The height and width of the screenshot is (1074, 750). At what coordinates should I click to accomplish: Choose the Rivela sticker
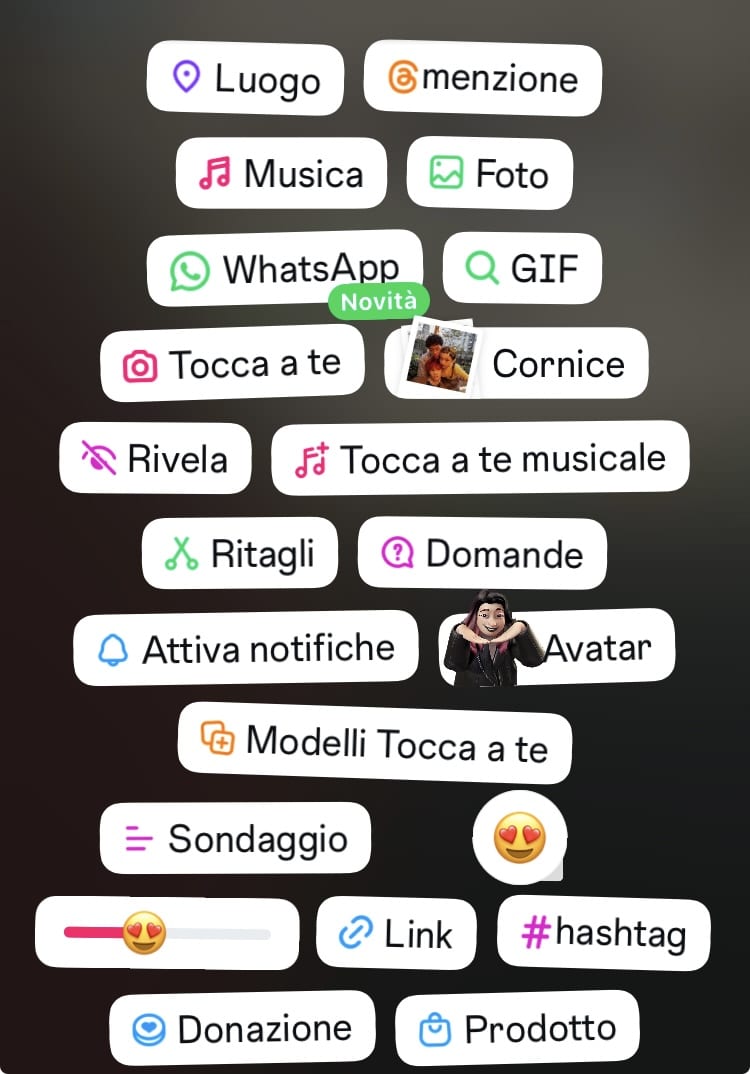[x=155, y=459]
